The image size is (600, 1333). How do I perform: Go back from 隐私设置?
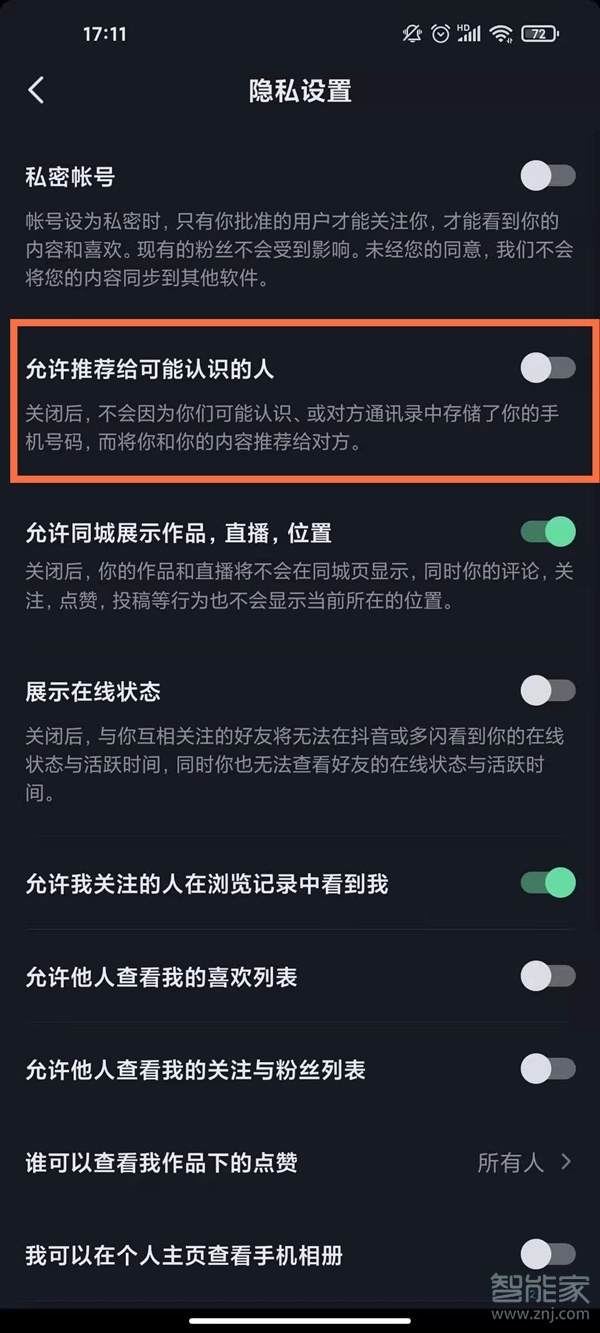click(37, 91)
